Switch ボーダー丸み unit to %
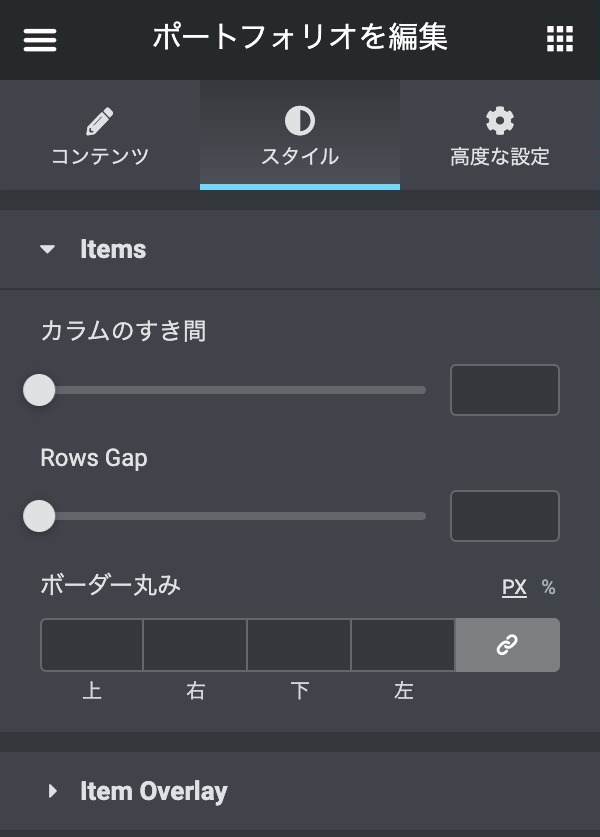 tap(548, 587)
